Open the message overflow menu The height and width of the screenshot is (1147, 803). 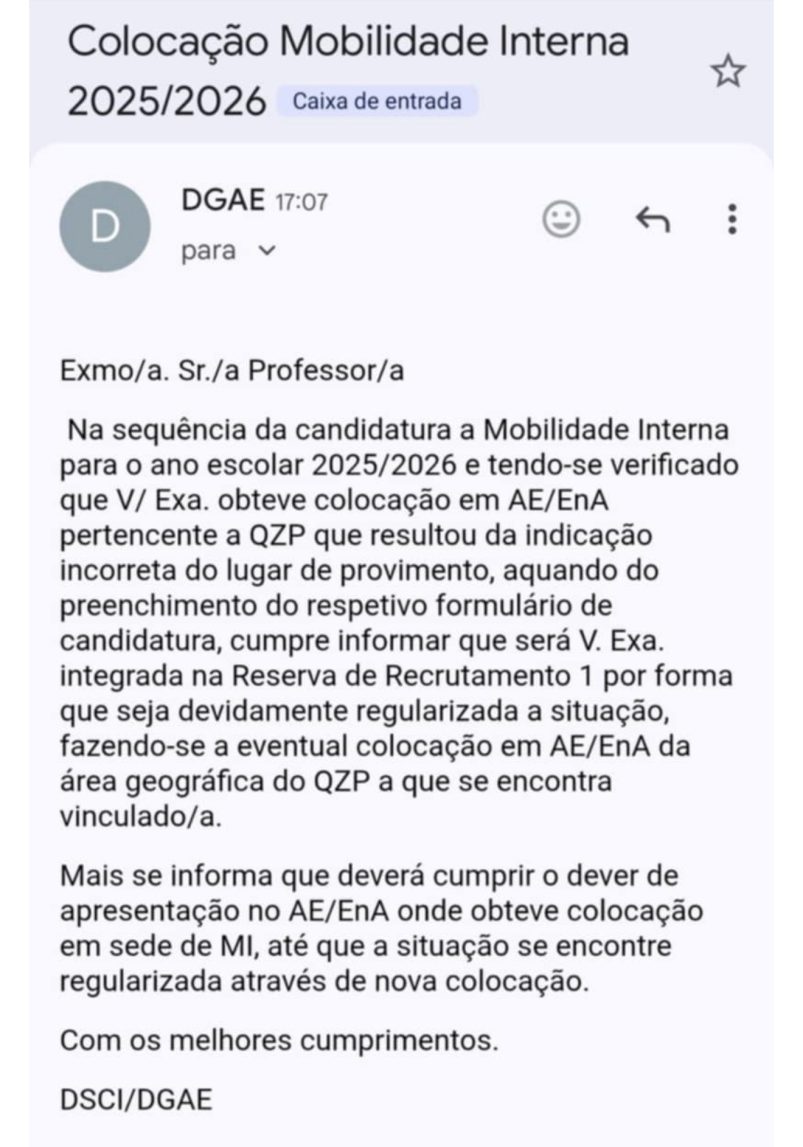tap(733, 218)
